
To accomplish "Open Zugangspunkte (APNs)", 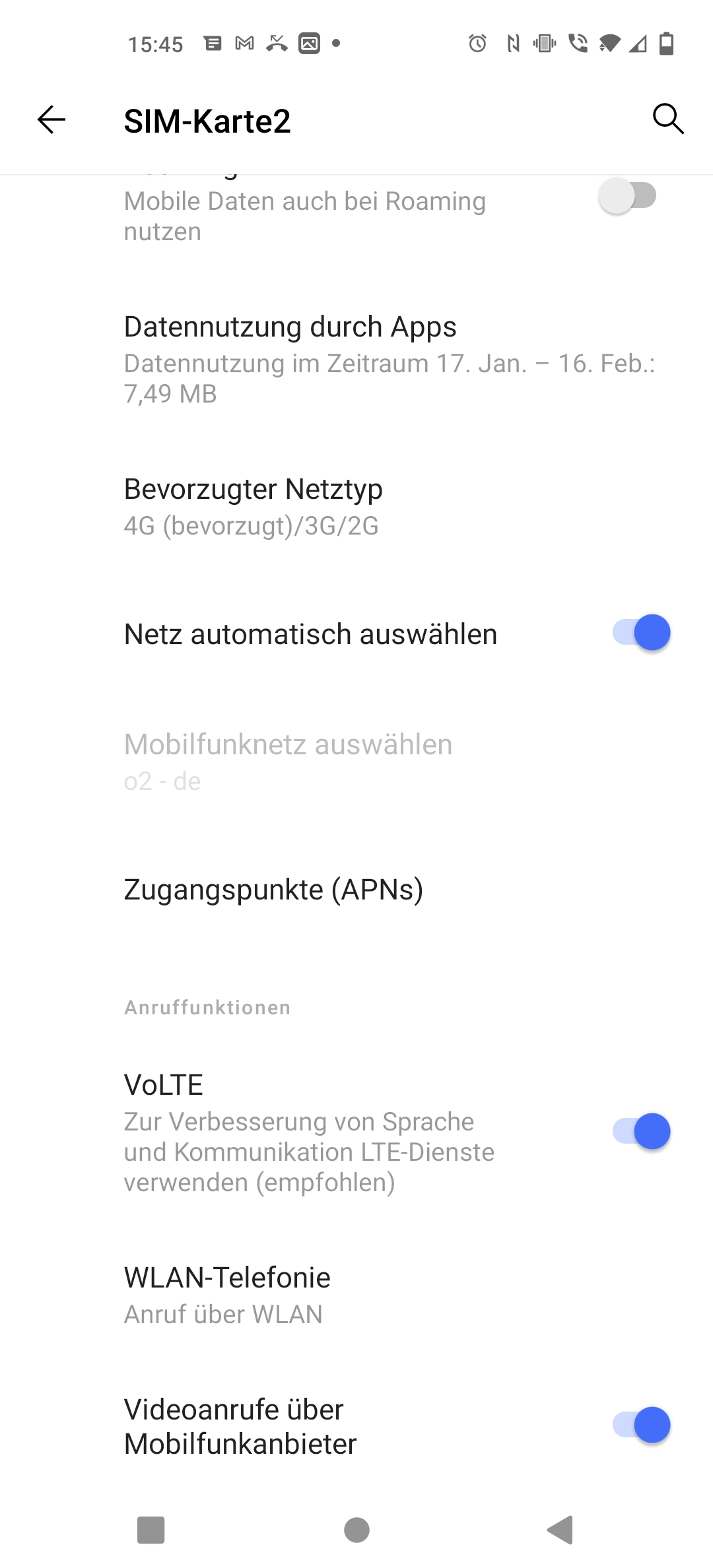I will click(x=356, y=890).
